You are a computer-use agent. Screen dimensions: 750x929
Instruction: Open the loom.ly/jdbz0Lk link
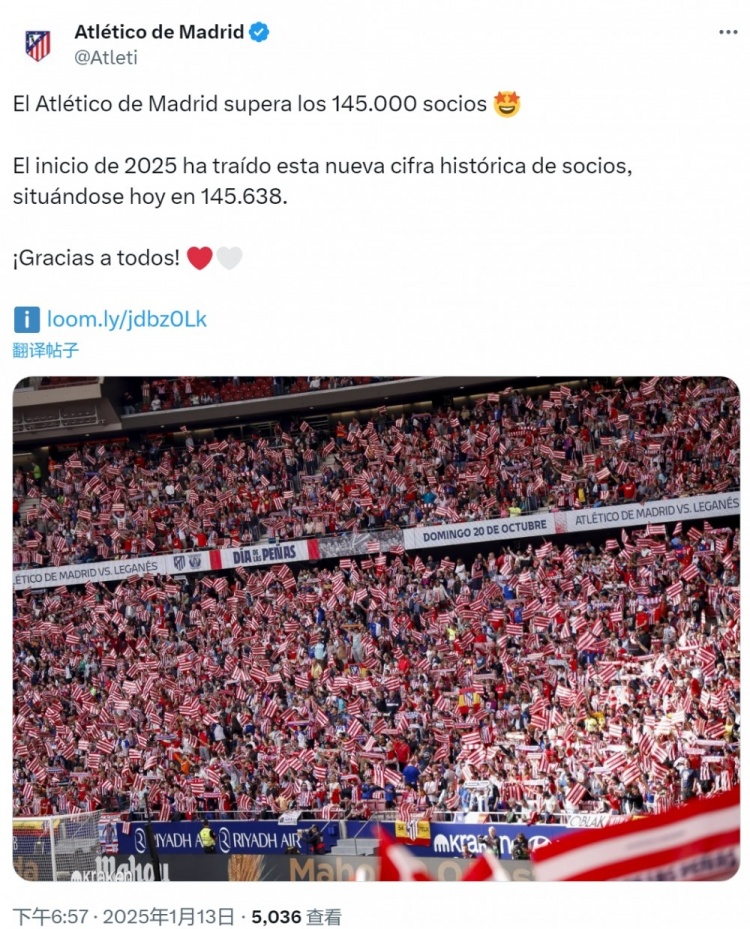[x=126, y=319]
